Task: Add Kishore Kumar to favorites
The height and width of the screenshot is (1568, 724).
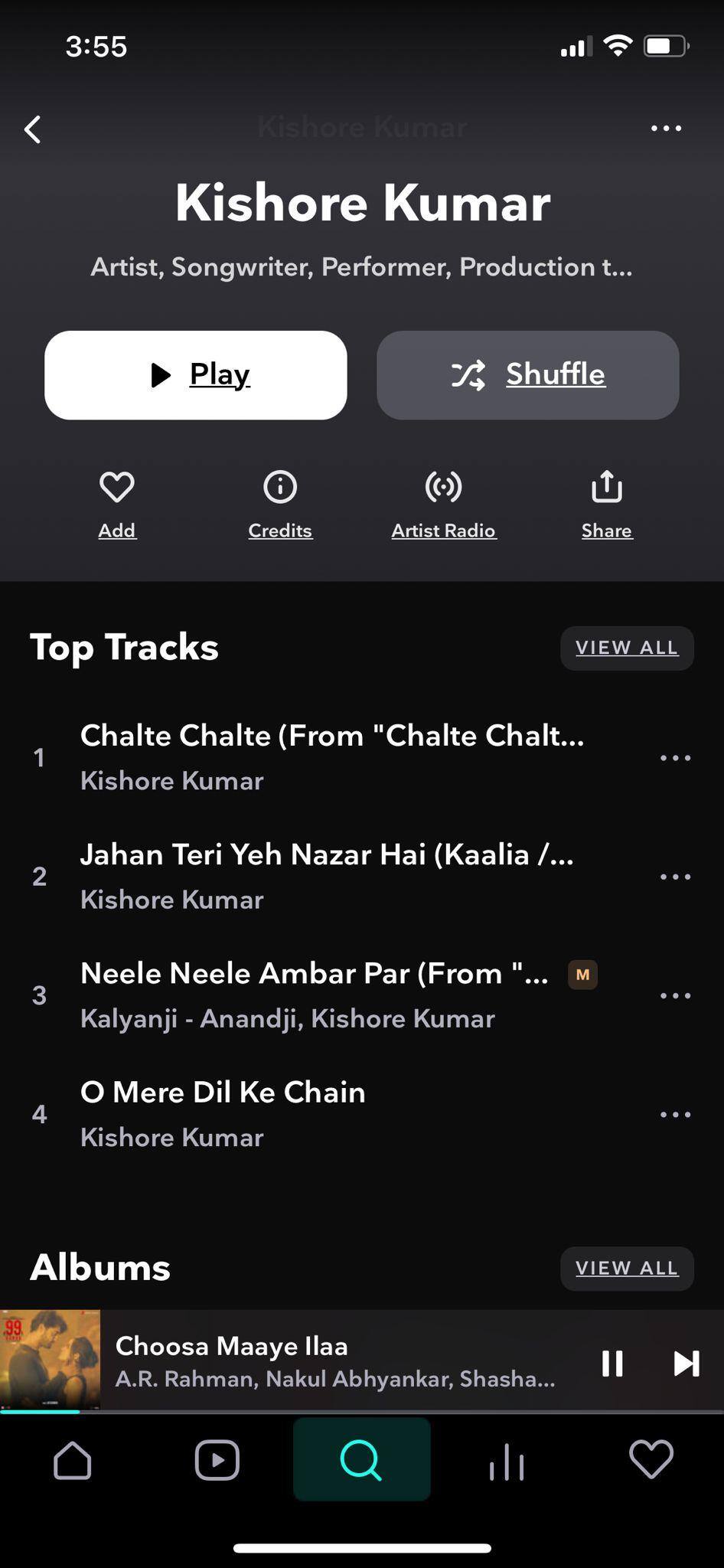Action: point(117,503)
